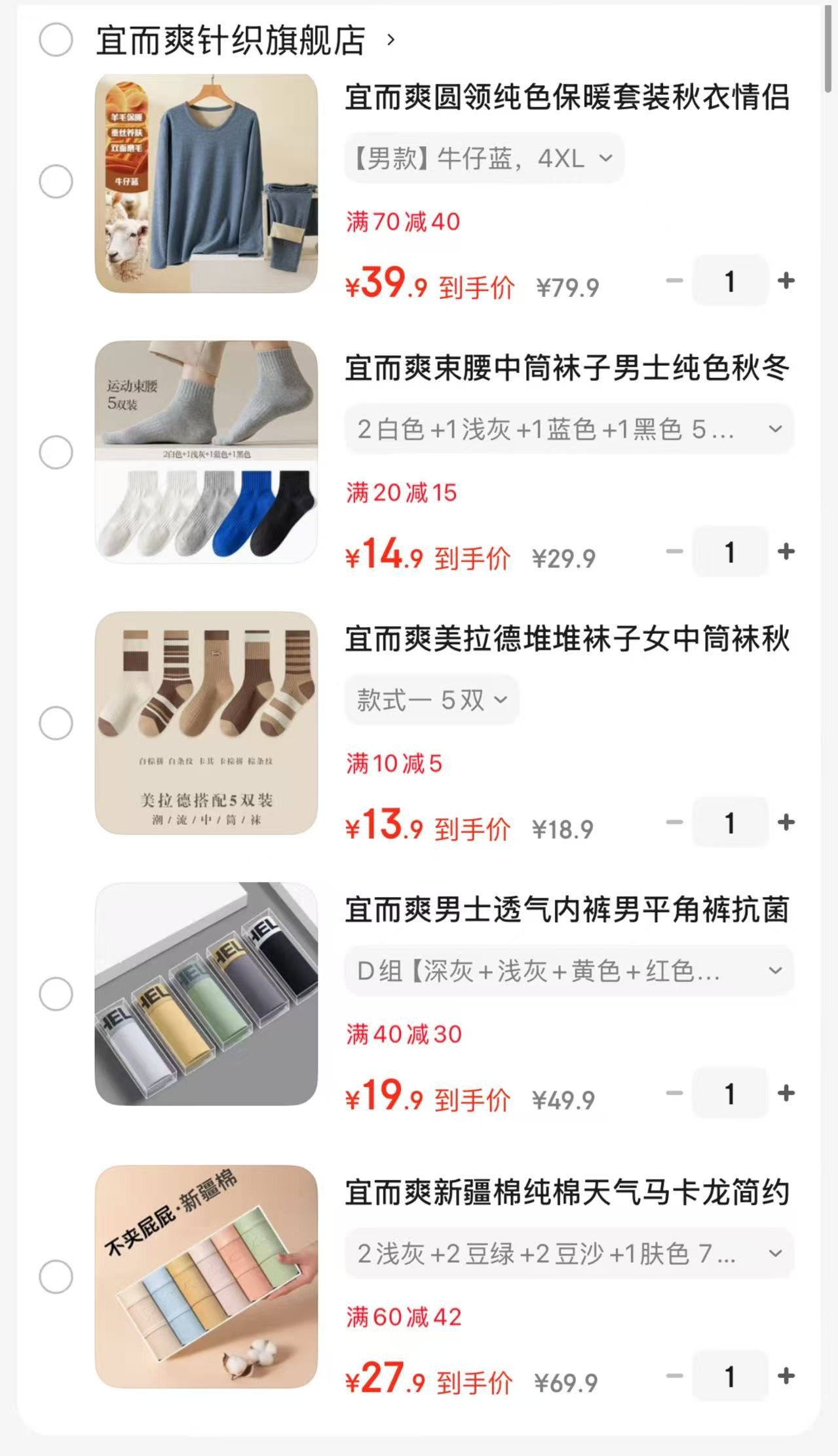
Task: Increase quantity of 束腰中筒袜子
Action: click(786, 552)
